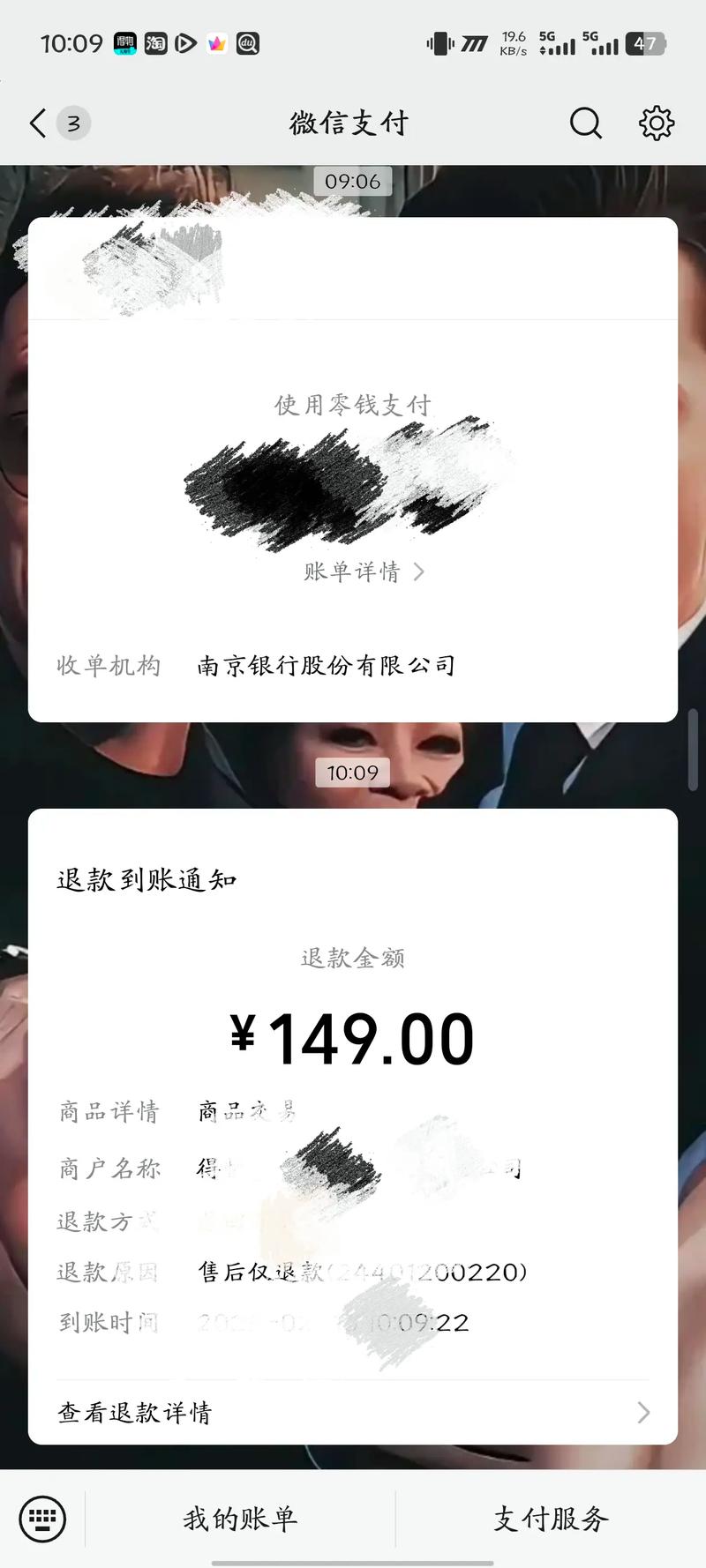Open search from the 微信支付 title bar
Image resolution: width=706 pixels, height=1568 pixels.
pos(585,123)
